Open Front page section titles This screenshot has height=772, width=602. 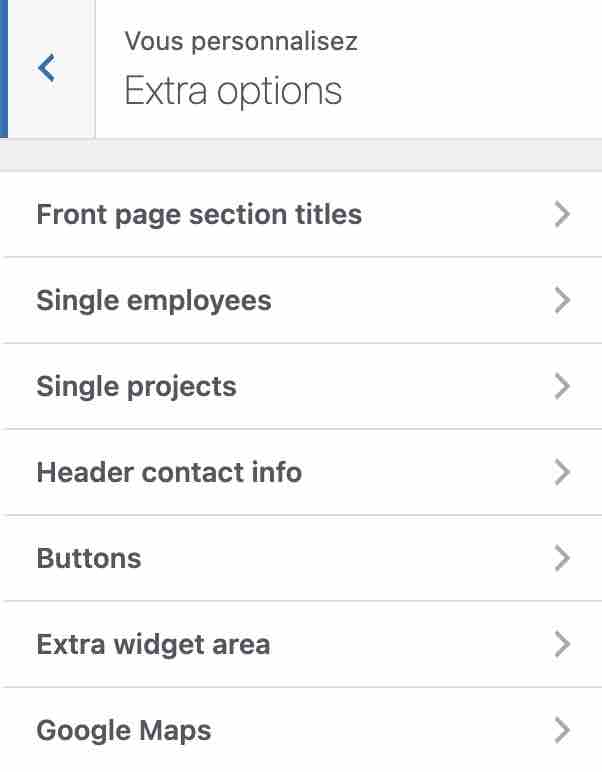[x=300, y=215]
